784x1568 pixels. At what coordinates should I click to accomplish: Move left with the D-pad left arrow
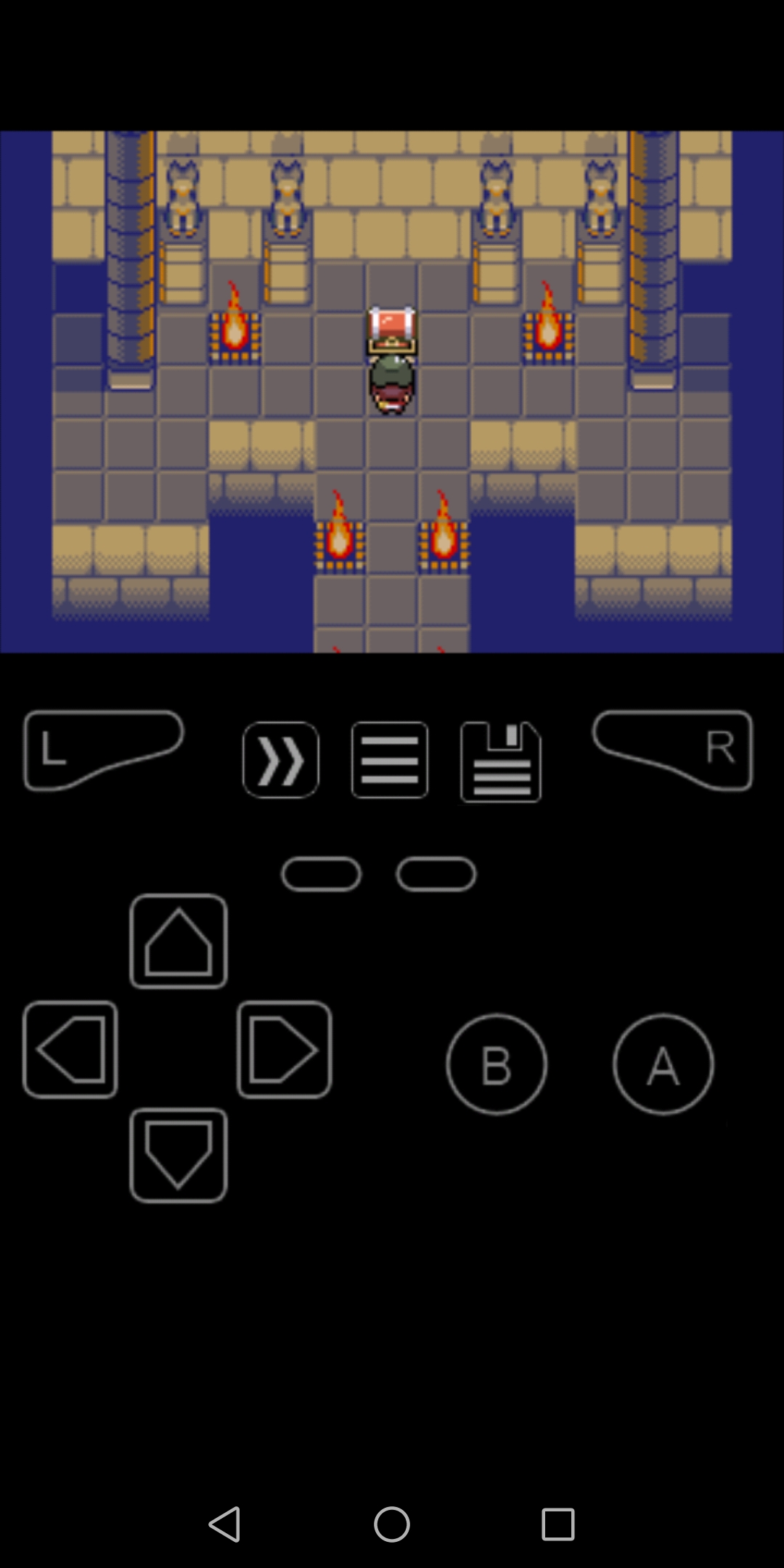click(70, 1049)
